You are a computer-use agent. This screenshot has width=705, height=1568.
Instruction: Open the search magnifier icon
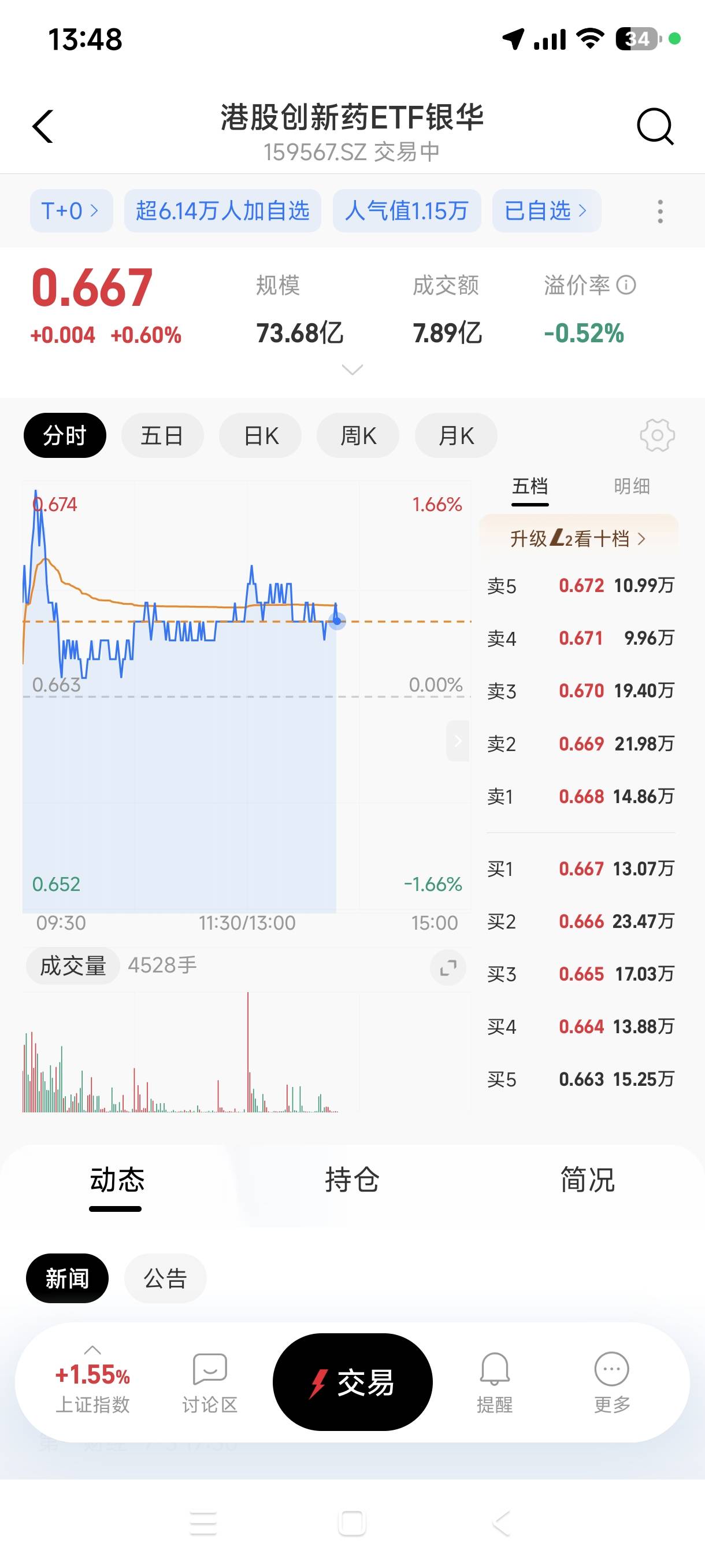pos(655,127)
